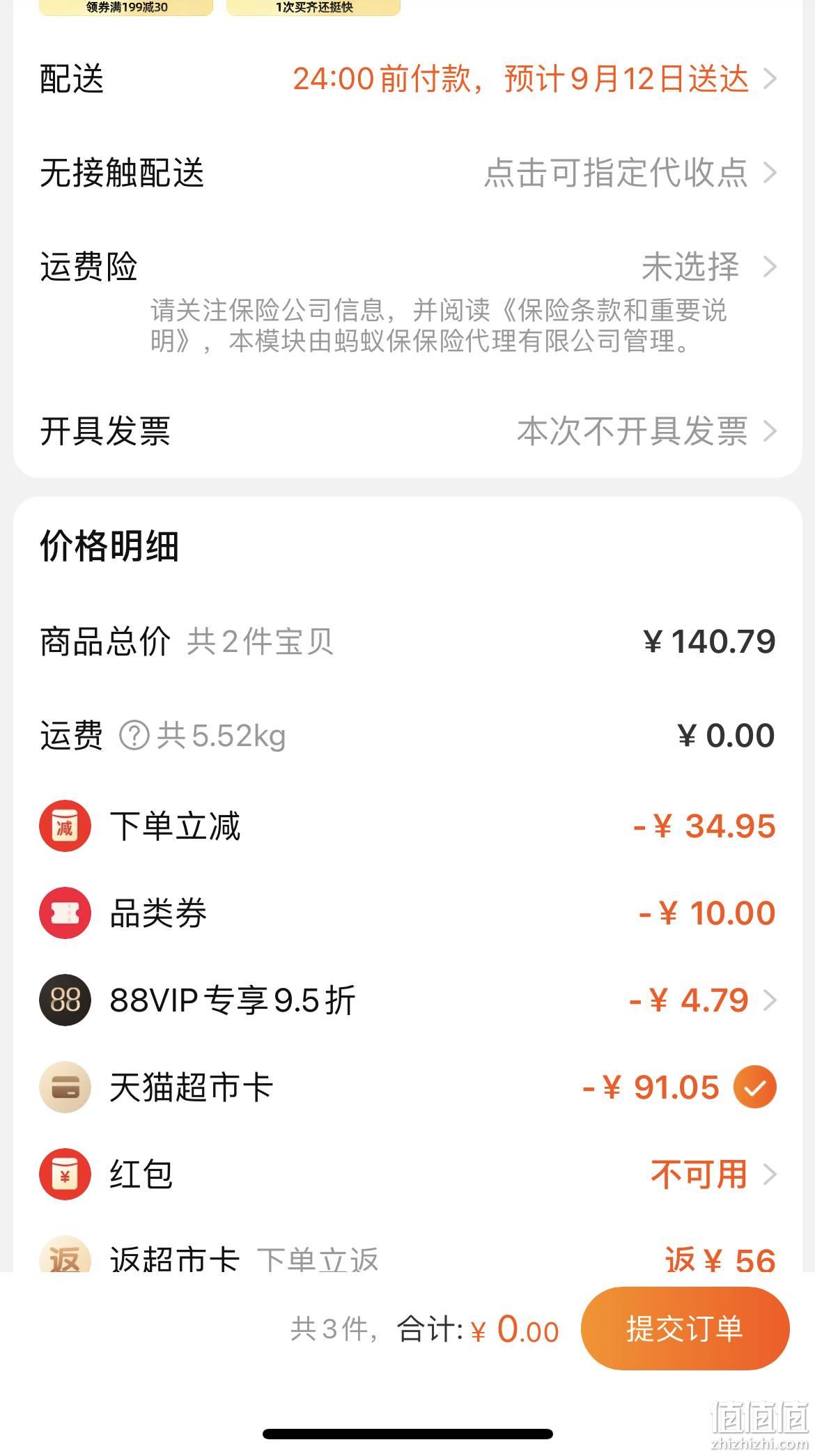Open the 红包 row marked 不可用
This screenshot has width=815, height=1456.
point(407,1175)
